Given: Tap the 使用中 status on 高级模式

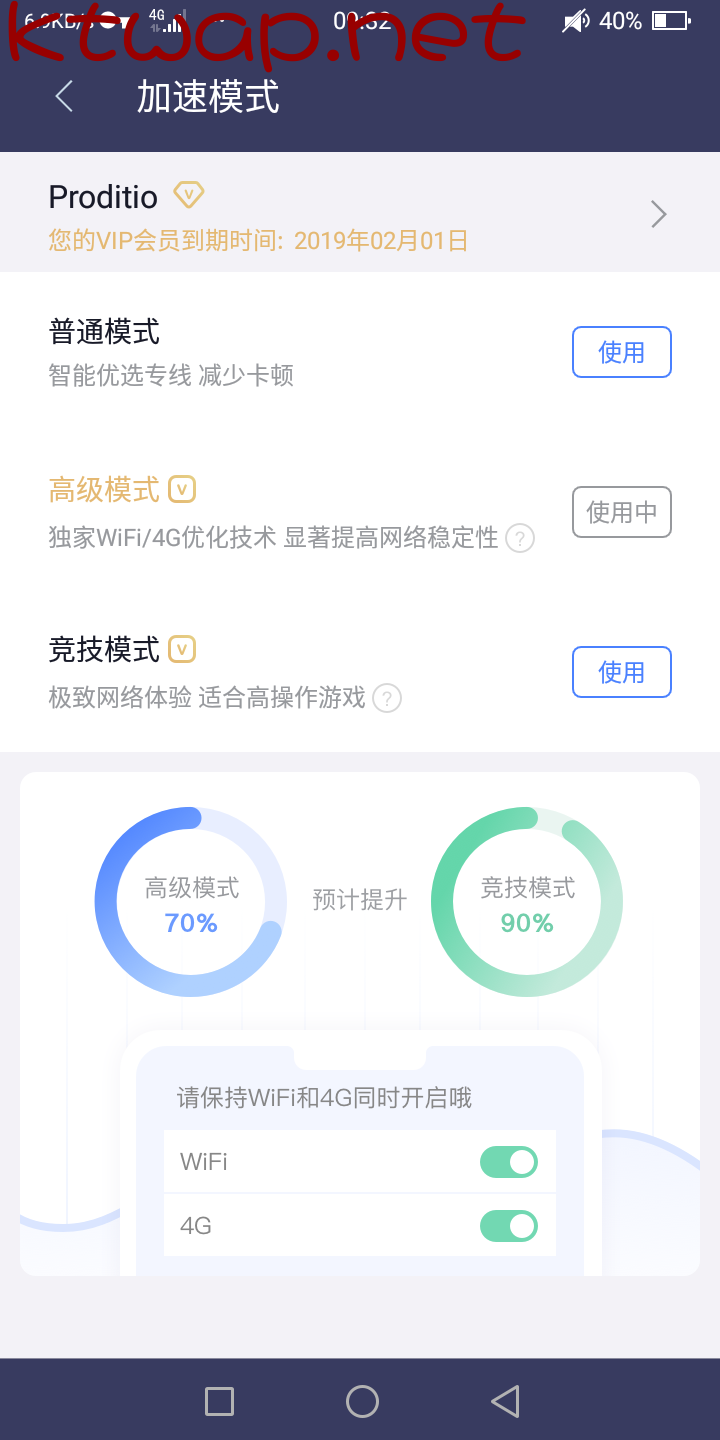Looking at the screenshot, I should click(621, 511).
